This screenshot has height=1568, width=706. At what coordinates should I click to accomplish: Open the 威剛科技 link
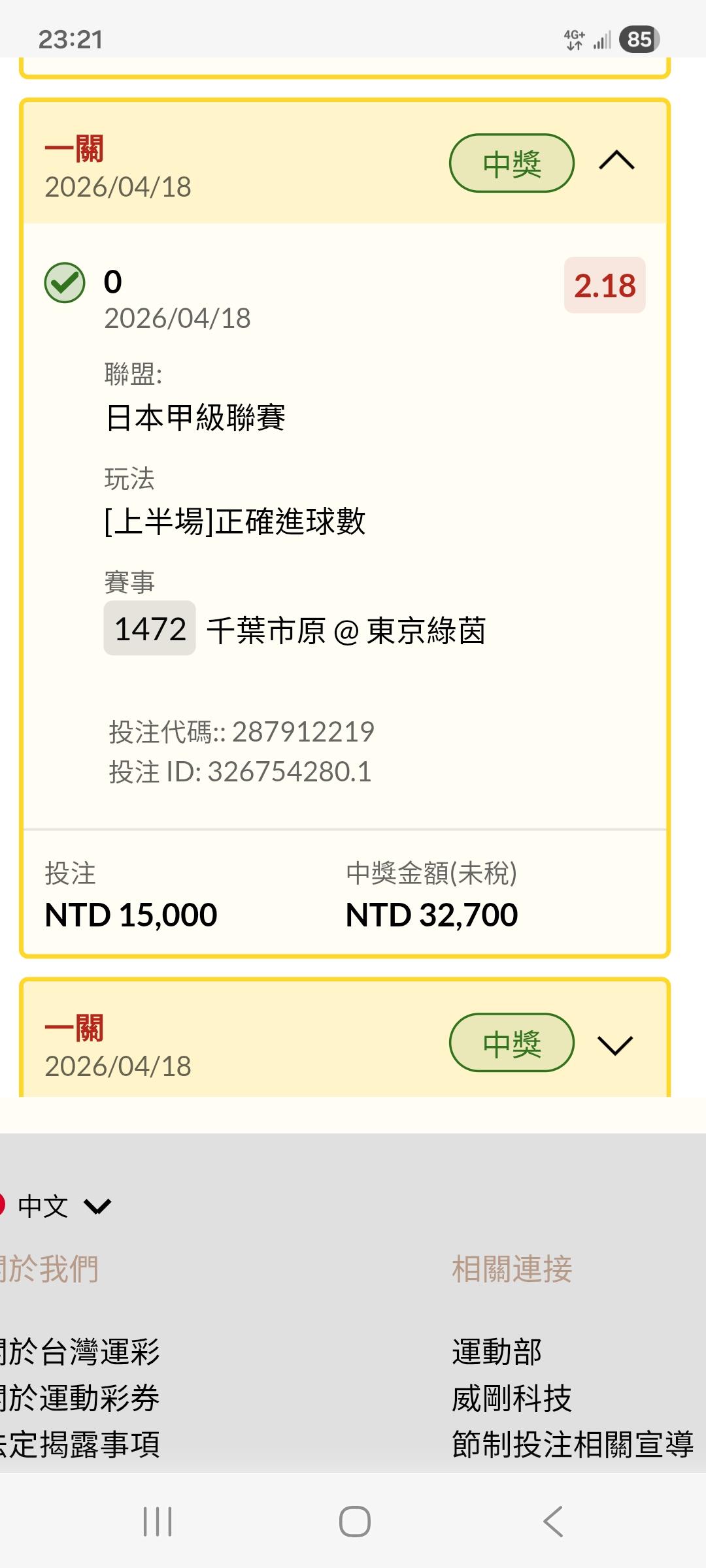[x=512, y=1398]
